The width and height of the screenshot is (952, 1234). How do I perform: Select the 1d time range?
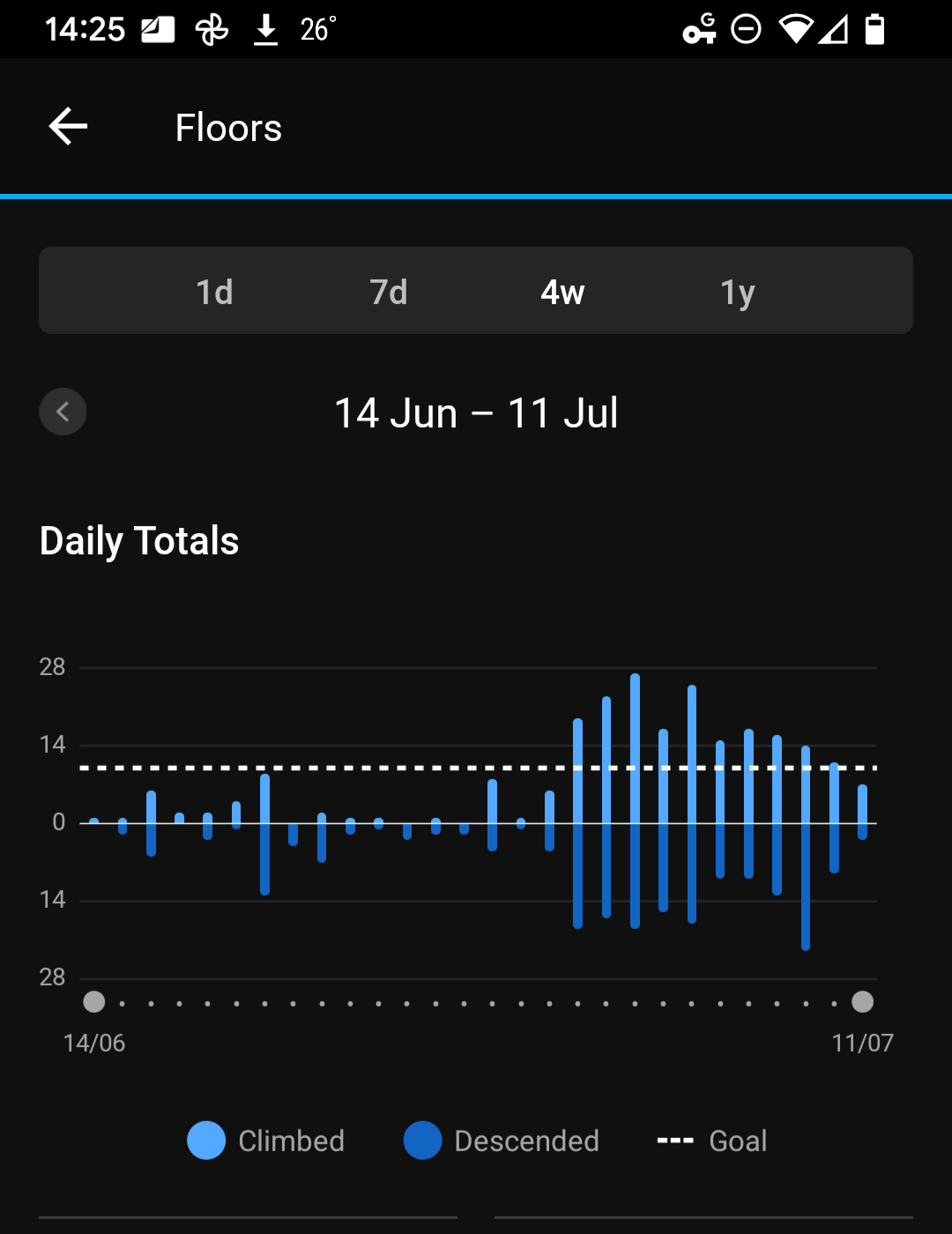[x=212, y=291]
